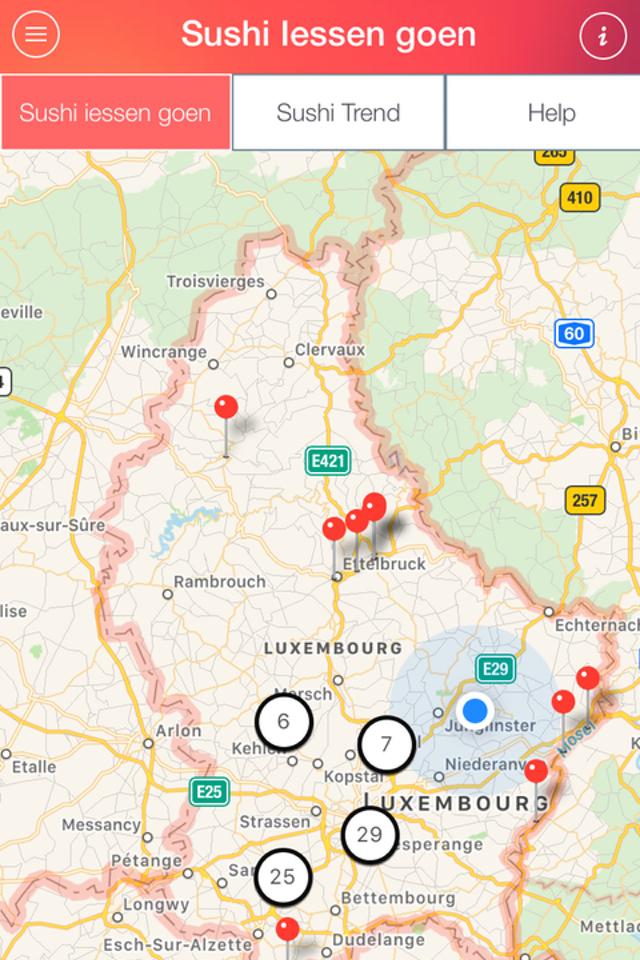640x960 pixels.
Task: Open the Help tab
Action: pyautogui.click(x=549, y=112)
